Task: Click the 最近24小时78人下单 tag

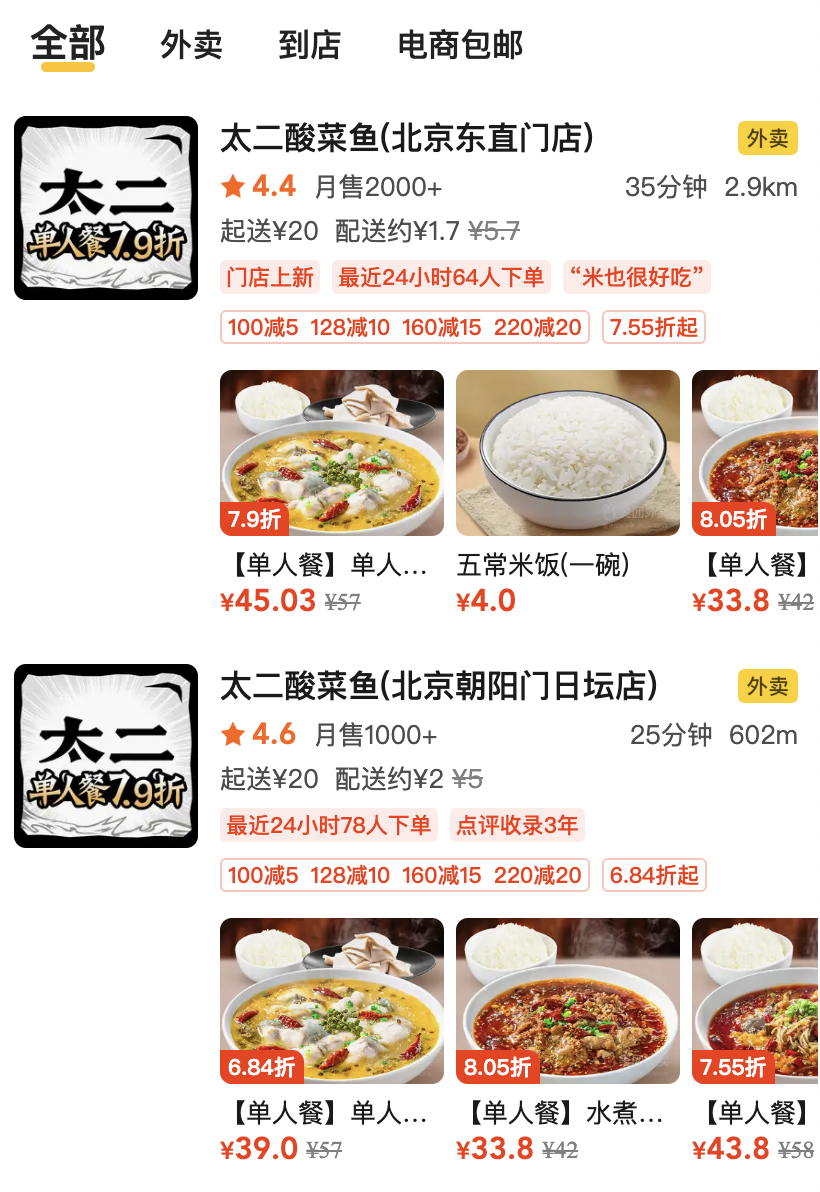Action: tap(331, 826)
